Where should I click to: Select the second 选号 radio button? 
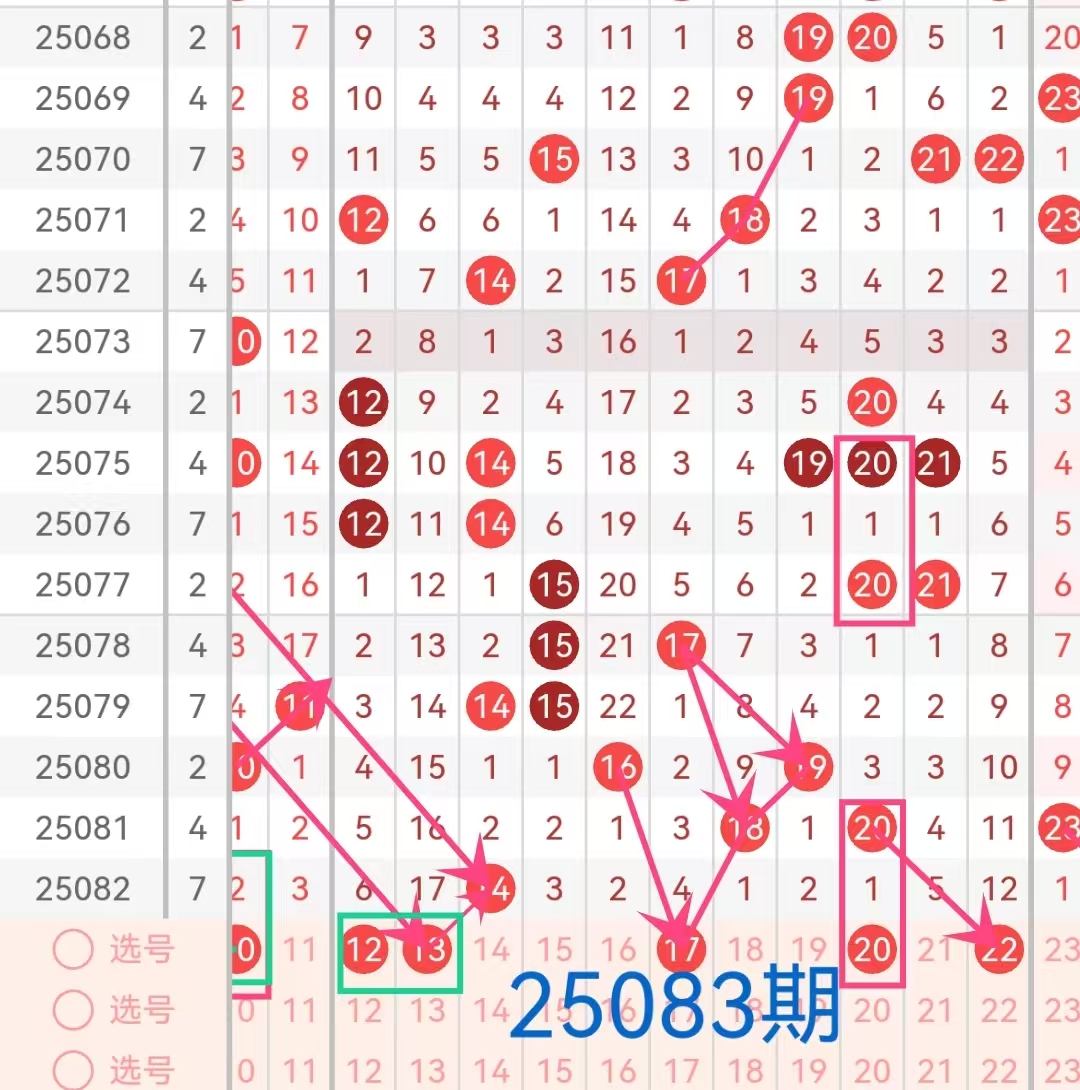point(73,1010)
